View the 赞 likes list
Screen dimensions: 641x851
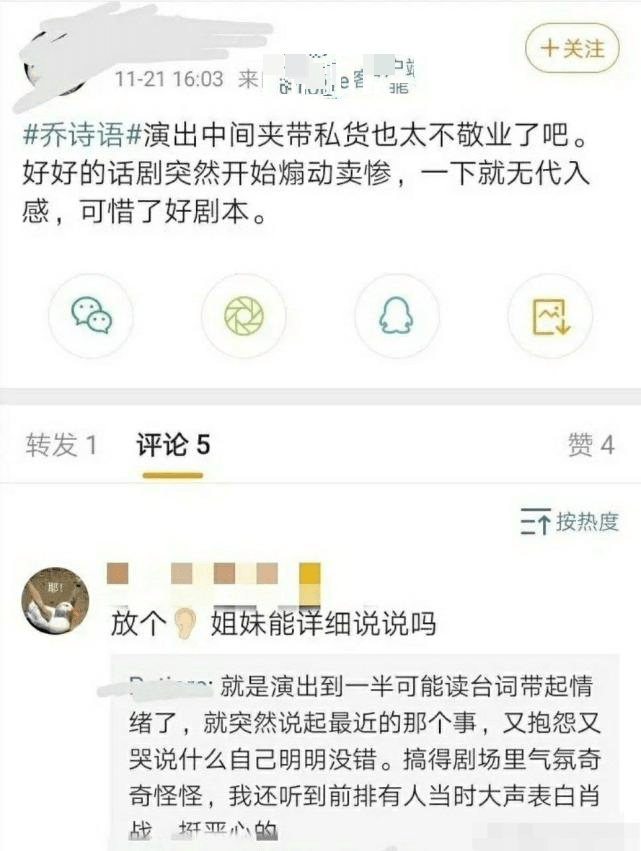590,445
